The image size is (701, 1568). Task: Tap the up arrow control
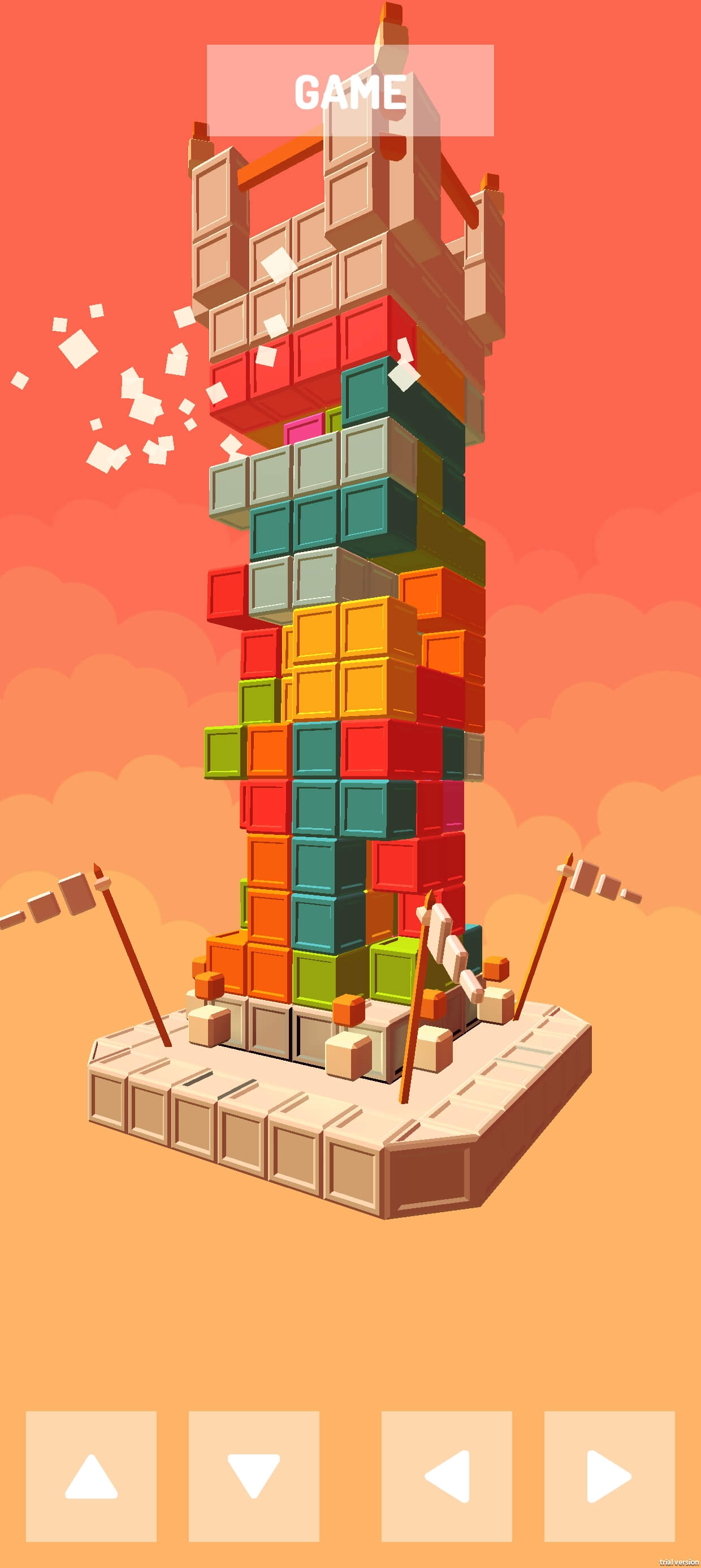click(x=91, y=1476)
